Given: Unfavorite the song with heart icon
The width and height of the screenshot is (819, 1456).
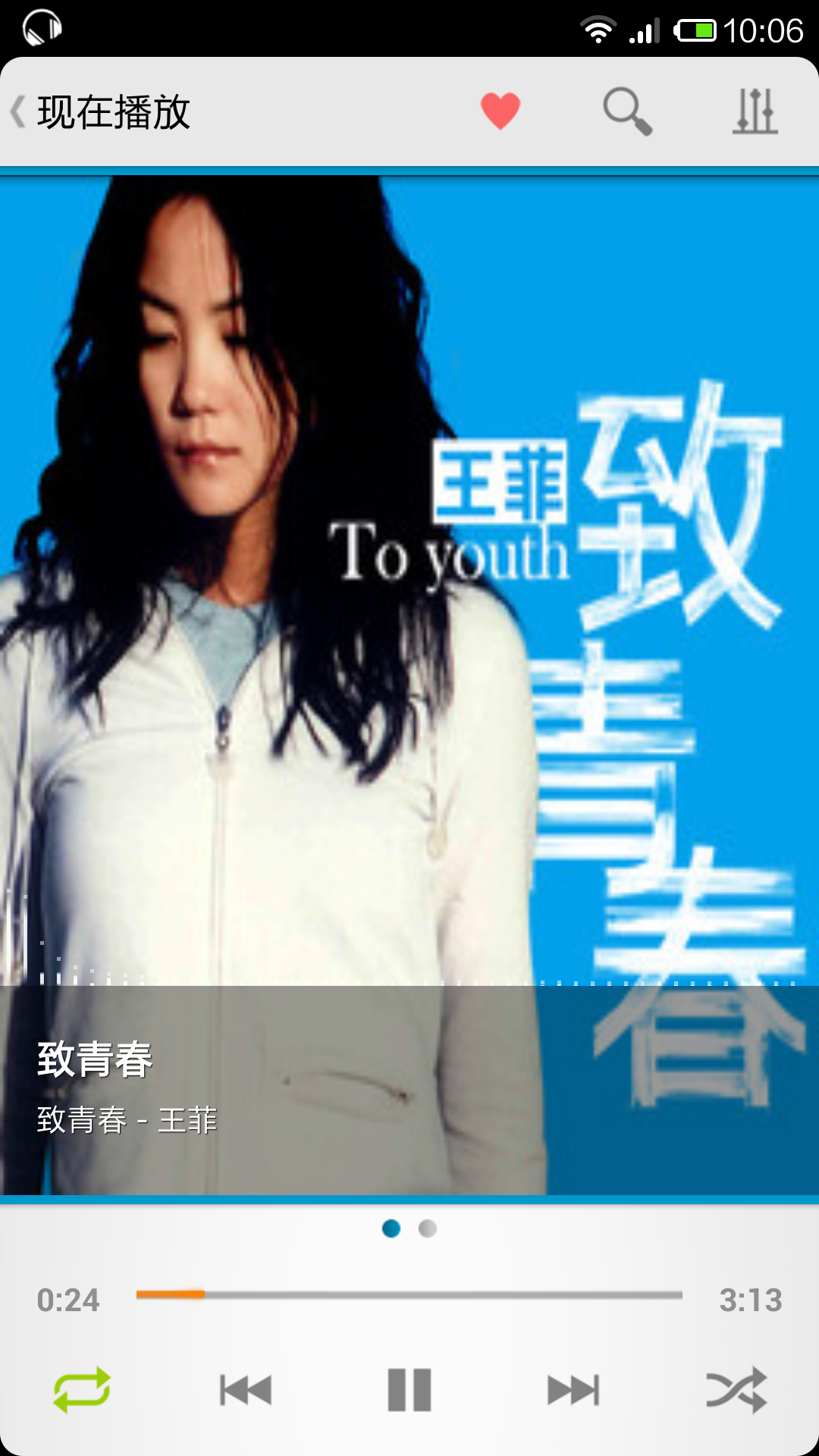Looking at the screenshot, I should (x=500, y=111).
